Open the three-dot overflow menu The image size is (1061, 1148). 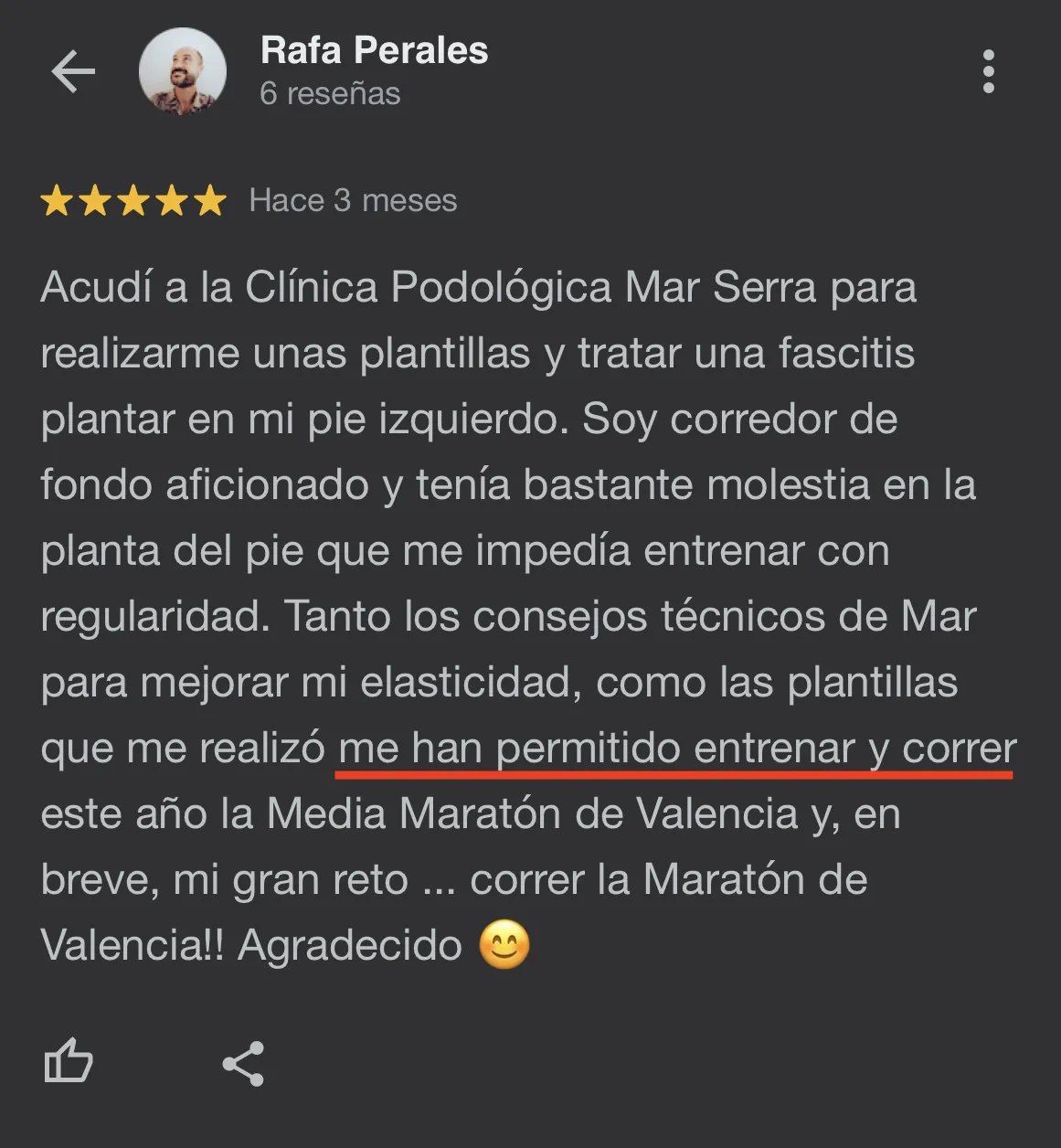point(988,71)
